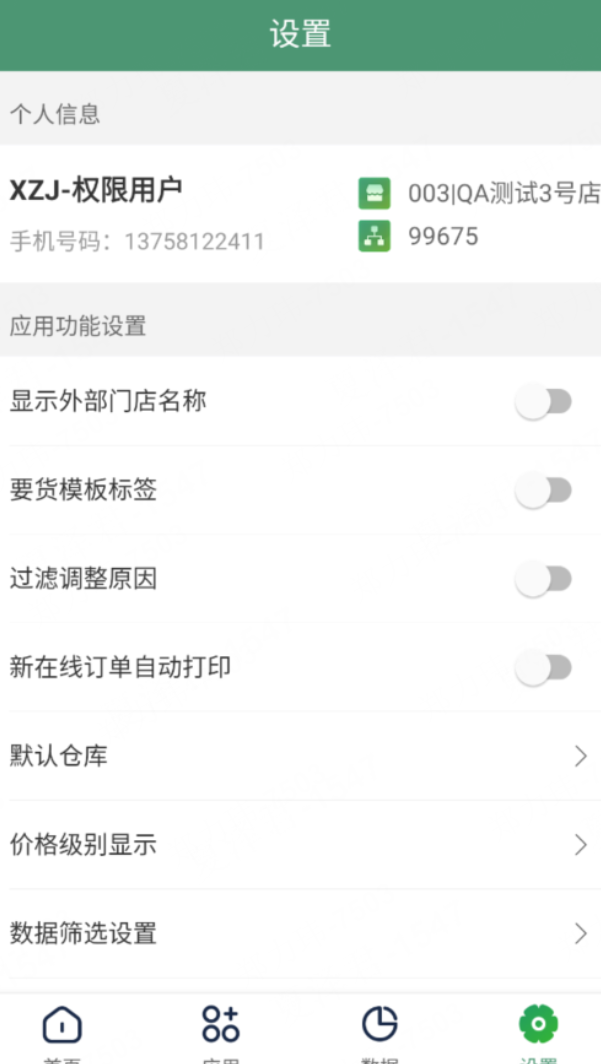Enable 新在线订单自动打印
This screenshot has width=601, height=1064.
543,668
